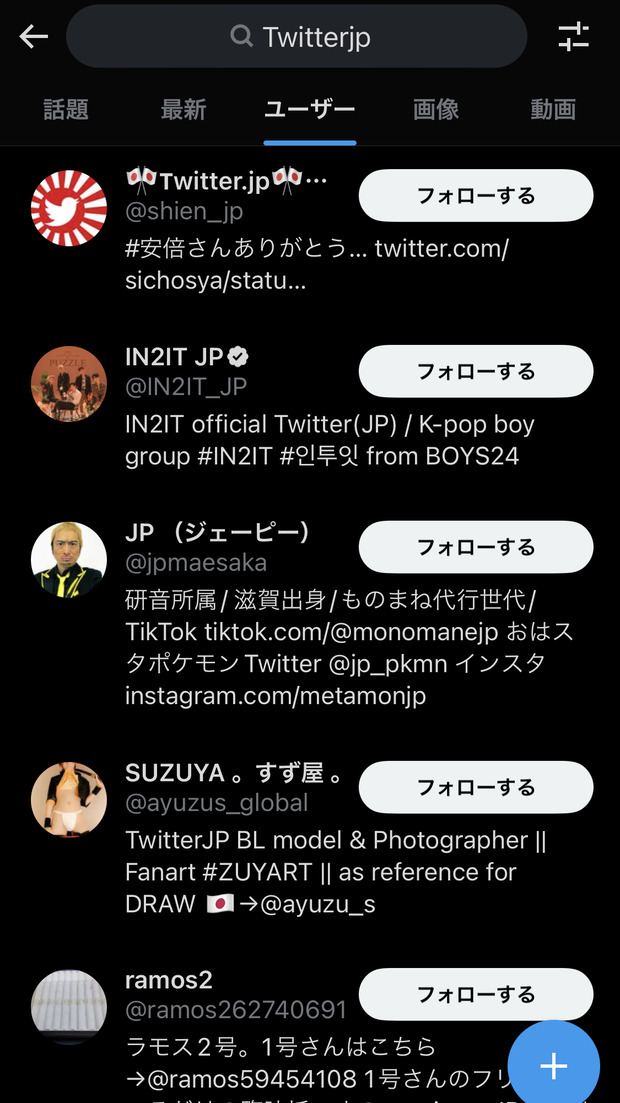The image size is (620, 1103).
Task: Select the ユーザー tab
Action: [x=310, y=109]
